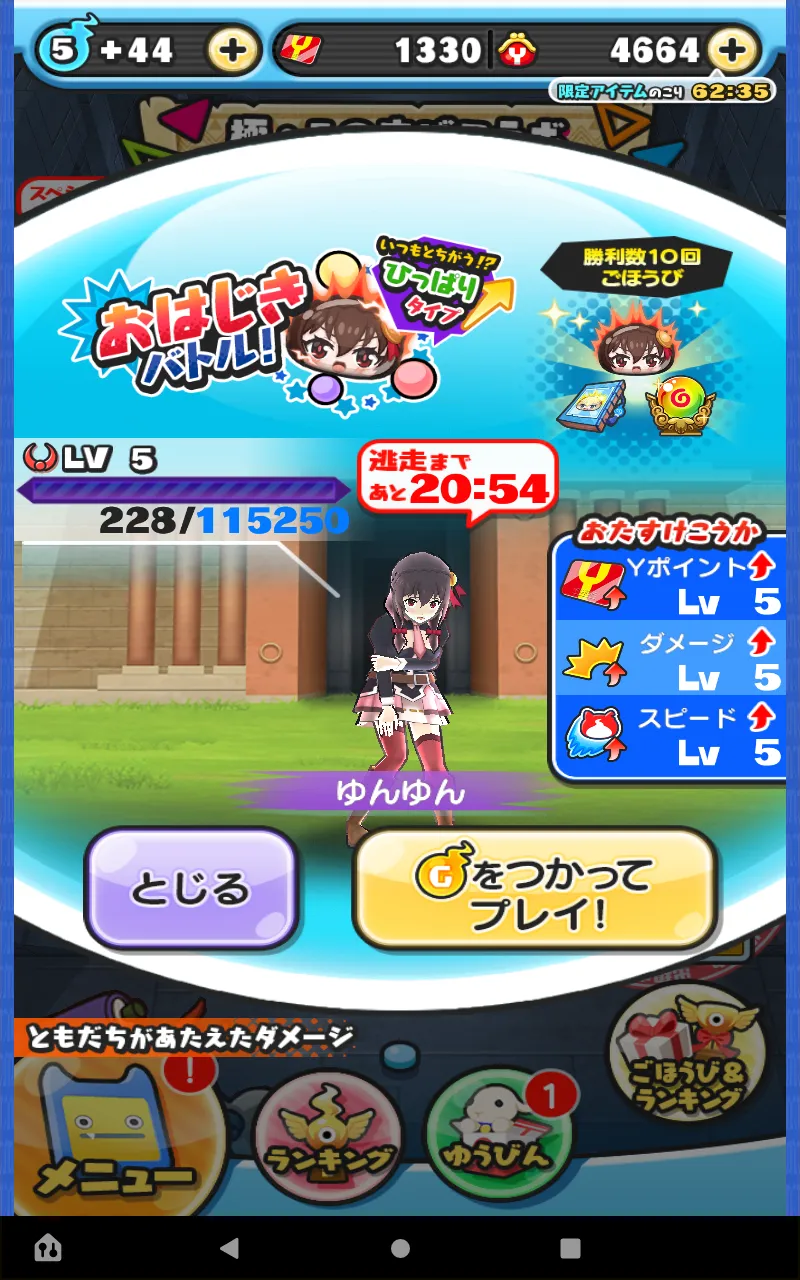Viewport: 800px width, 1280px height.
Task: Go to the Android home screen
Action: [400, 1247]
